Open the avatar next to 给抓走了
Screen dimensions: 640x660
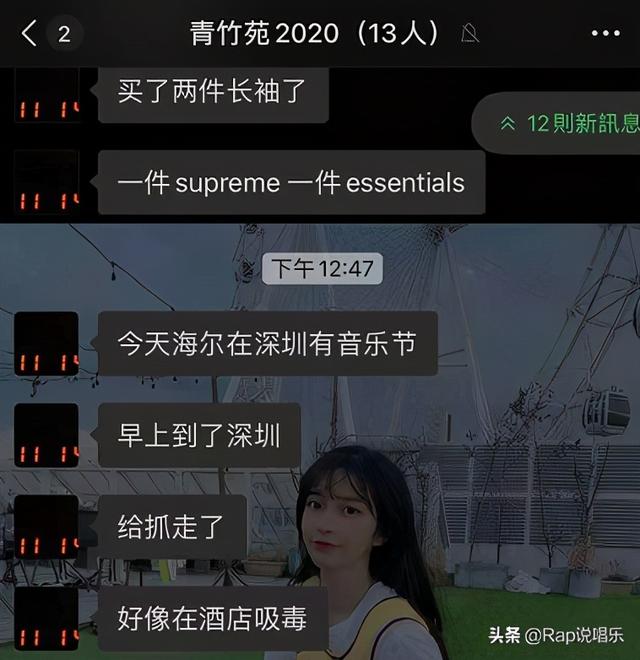click(x=46, y=526)
